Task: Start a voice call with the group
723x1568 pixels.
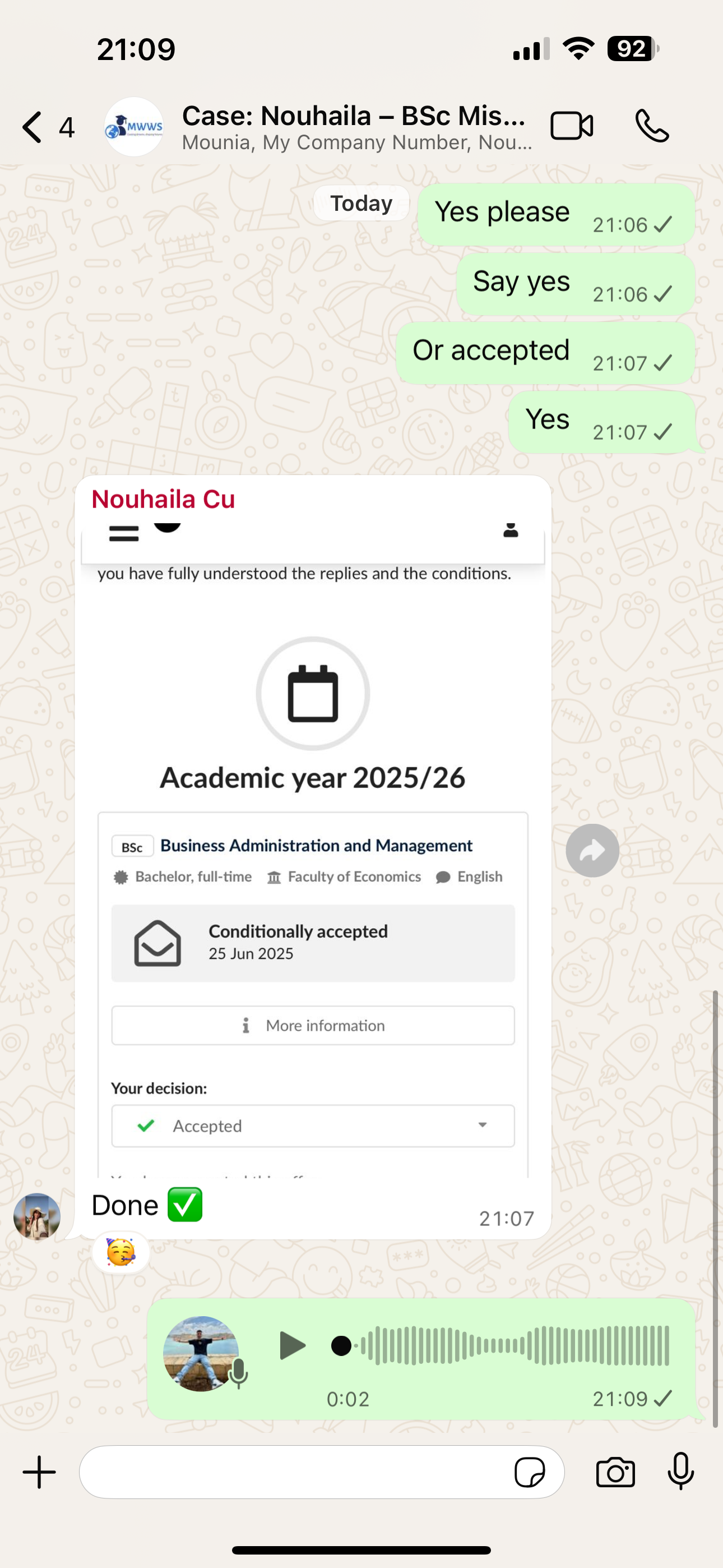Action: 652,127
